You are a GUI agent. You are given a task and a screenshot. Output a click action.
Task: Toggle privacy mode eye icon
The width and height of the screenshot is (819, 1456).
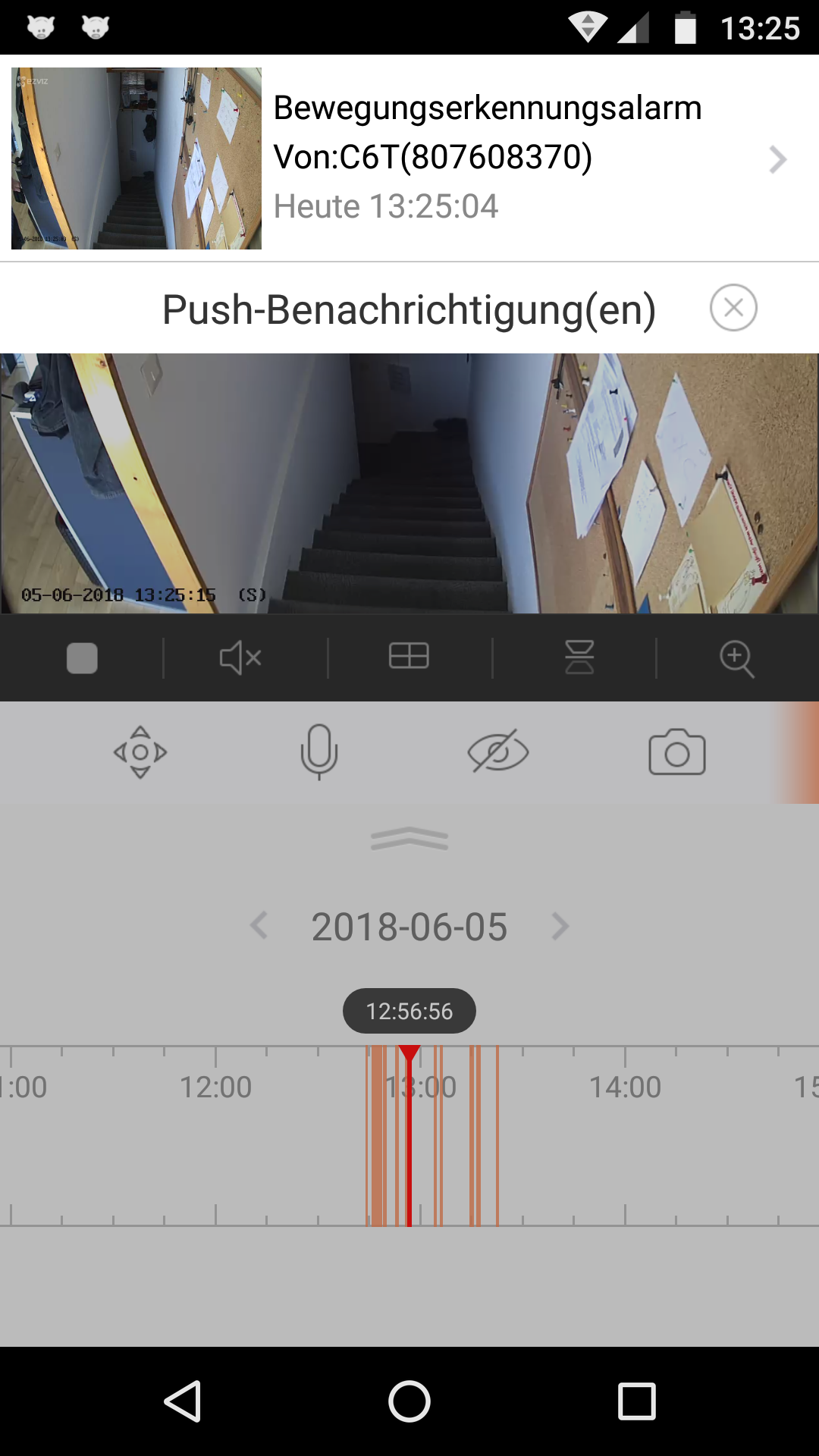[x=498, y=752]
